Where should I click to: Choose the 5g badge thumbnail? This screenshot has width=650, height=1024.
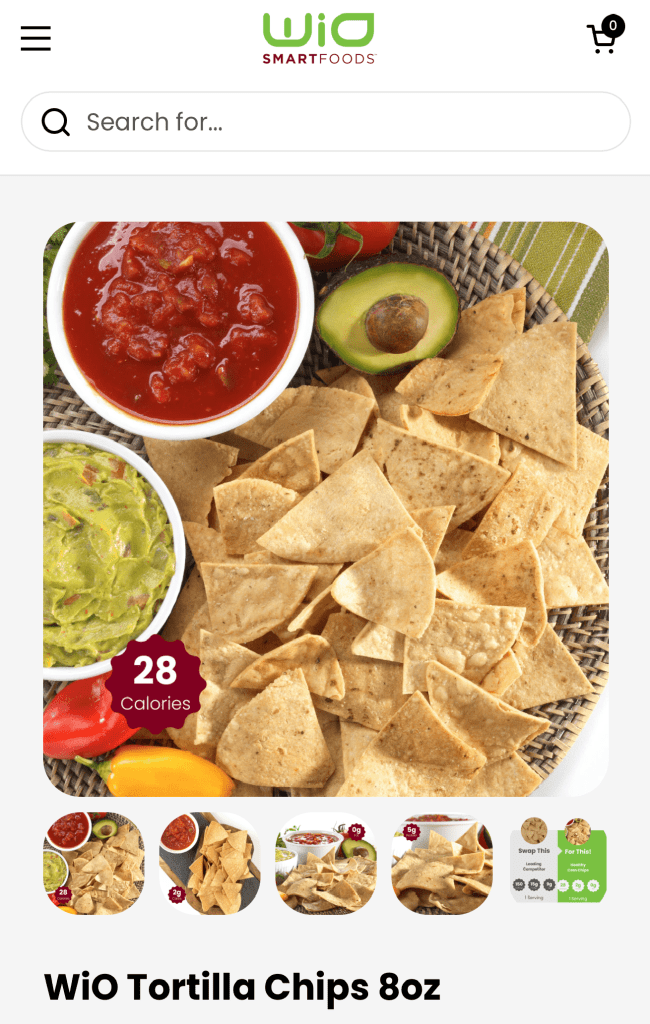(442, 863)
